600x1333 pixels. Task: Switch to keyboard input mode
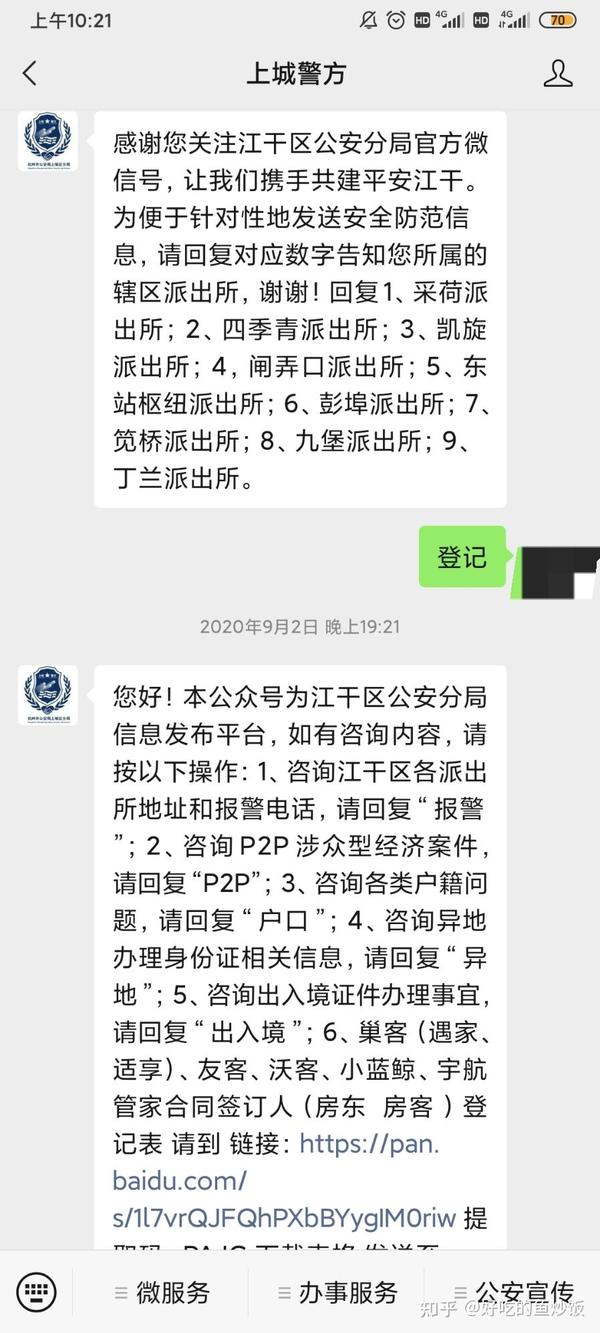pyautogui.click(x=37, y=1291)
